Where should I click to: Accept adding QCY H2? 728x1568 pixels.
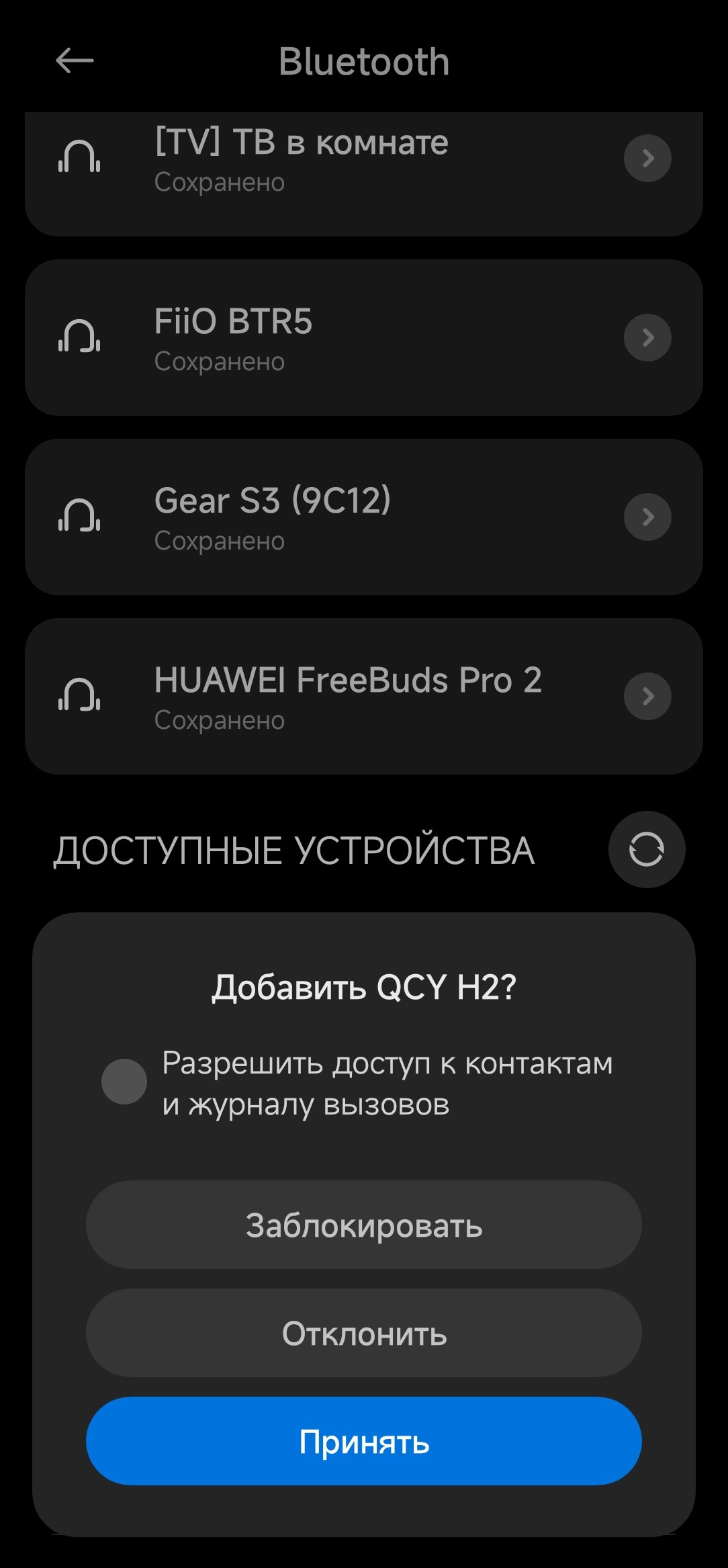363,1442
